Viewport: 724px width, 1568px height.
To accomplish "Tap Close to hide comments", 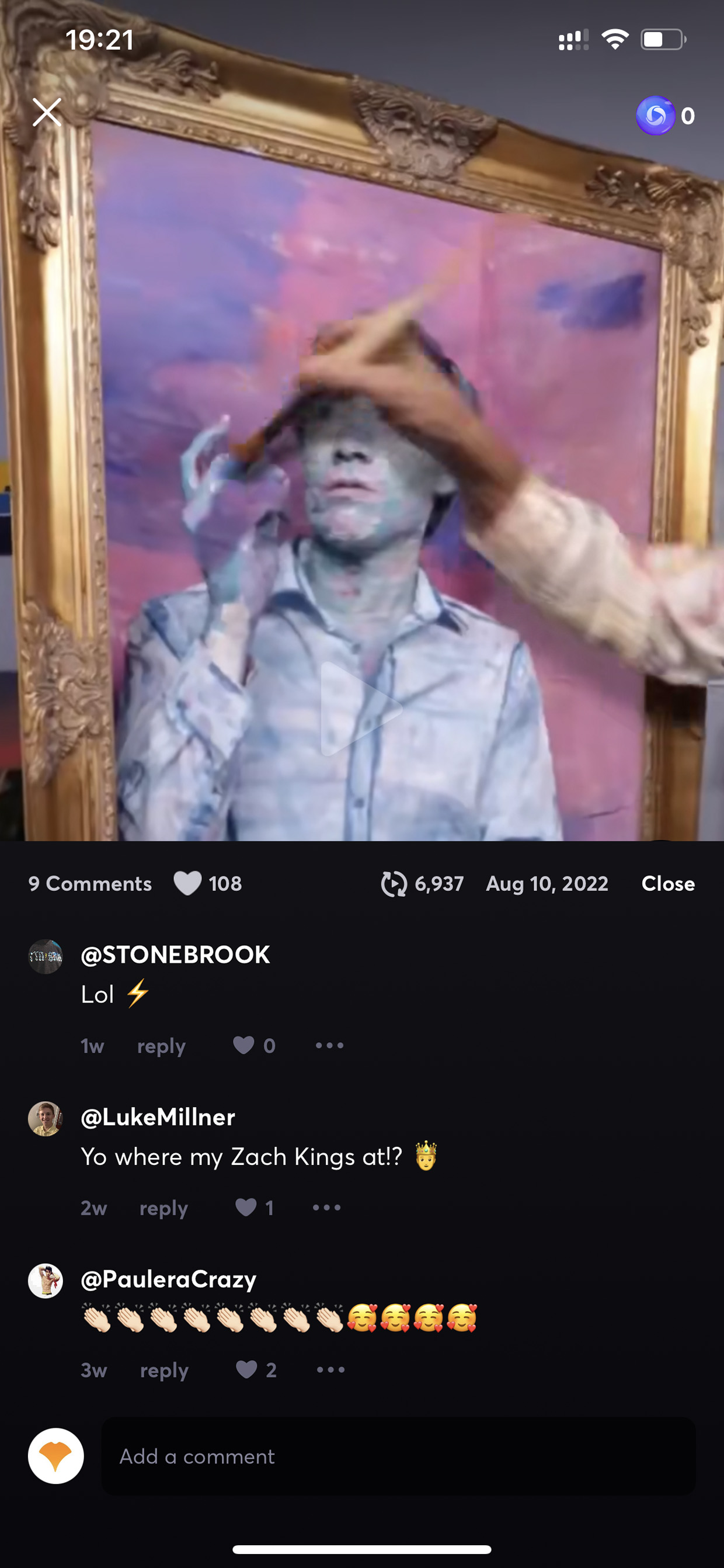I will point(668,883).
